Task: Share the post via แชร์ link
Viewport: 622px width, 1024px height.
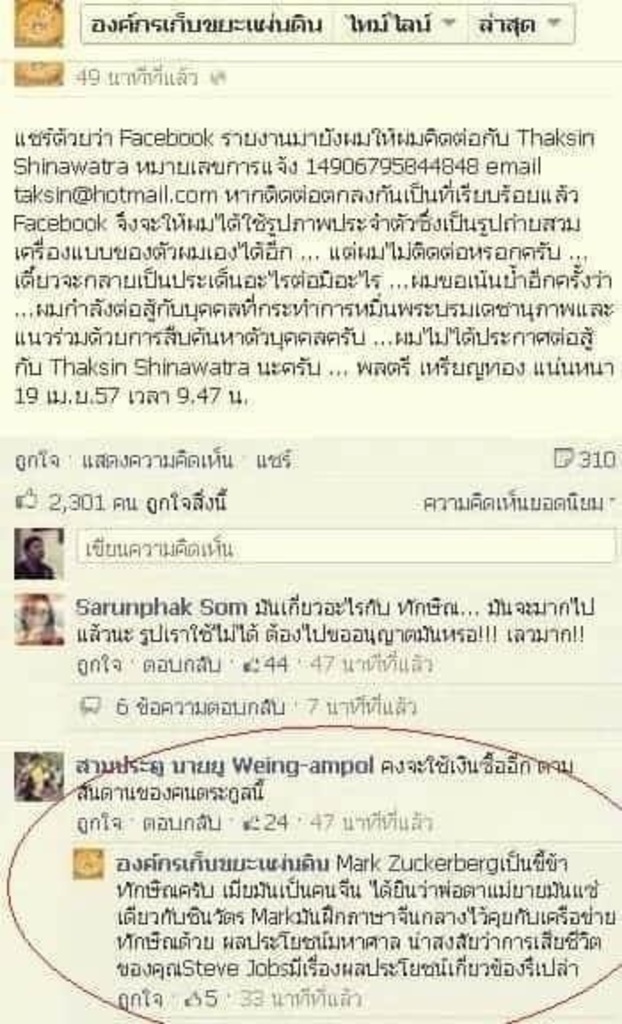Action: (x=273, y=461)
